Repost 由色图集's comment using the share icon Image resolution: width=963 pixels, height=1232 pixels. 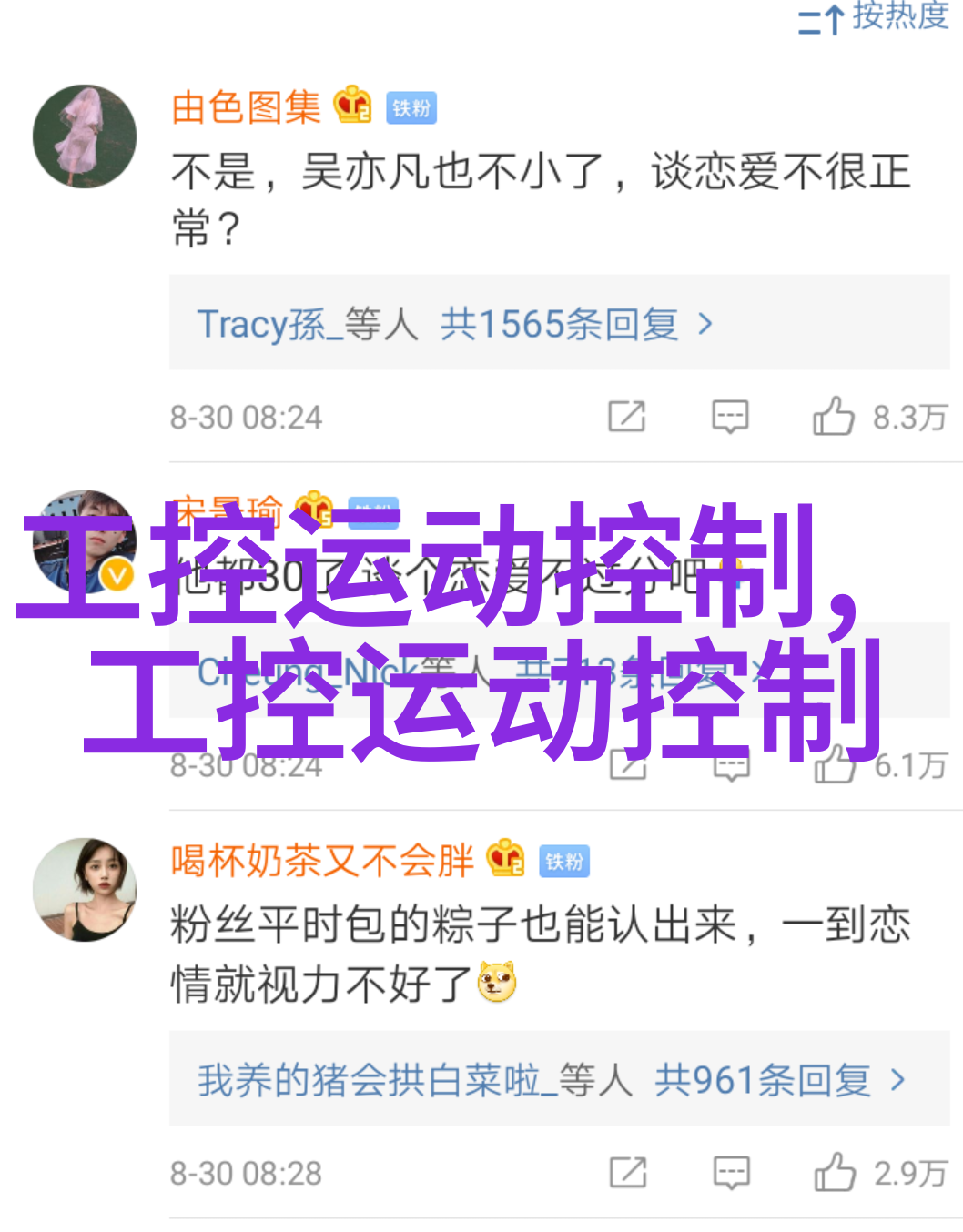pyautogui.click(x=627, y=417)
